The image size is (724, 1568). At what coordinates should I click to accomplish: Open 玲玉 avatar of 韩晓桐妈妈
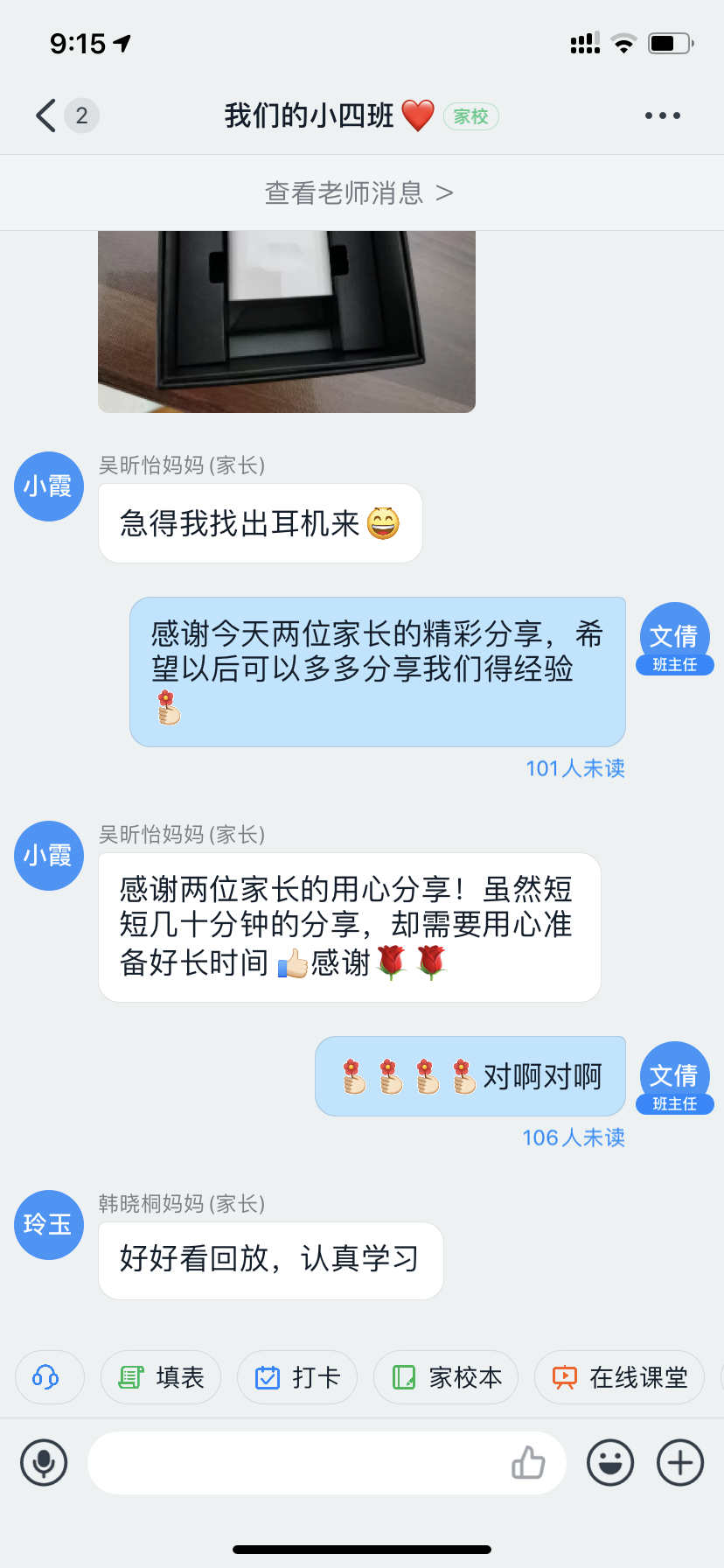coord(49,1225)
